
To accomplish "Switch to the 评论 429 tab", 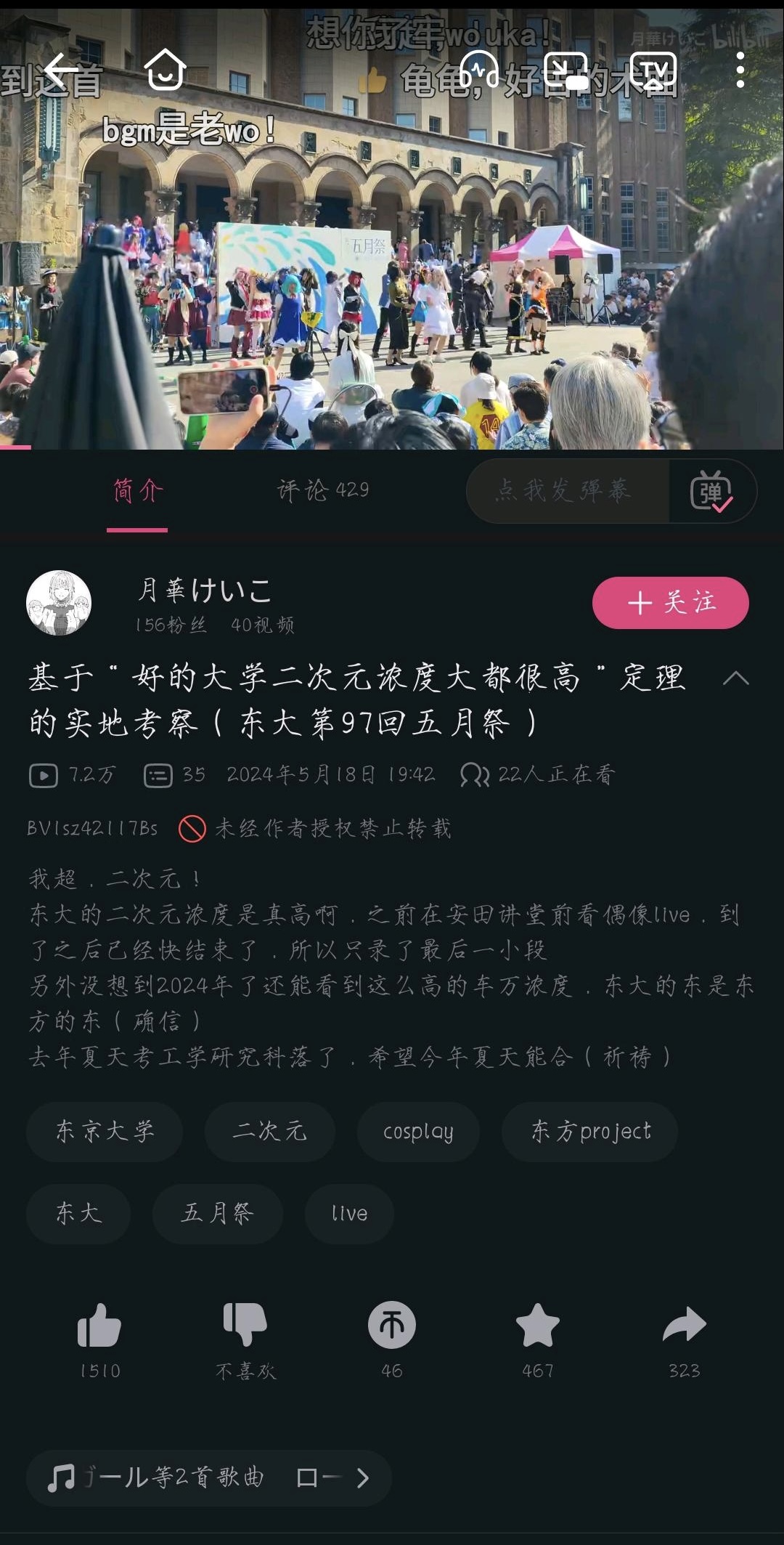I will tap(323, 490).
